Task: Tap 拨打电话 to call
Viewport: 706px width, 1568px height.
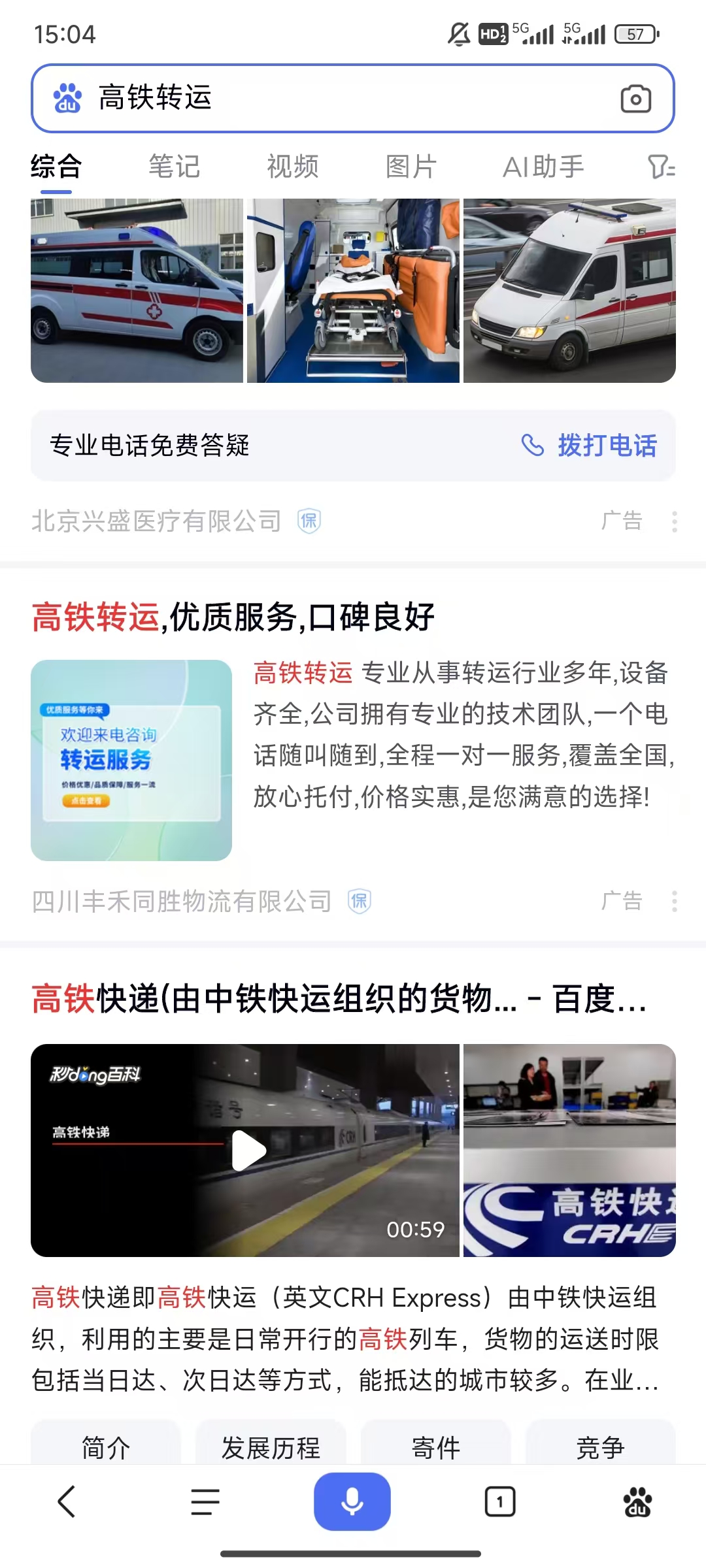Action: (x=590, y=446)
